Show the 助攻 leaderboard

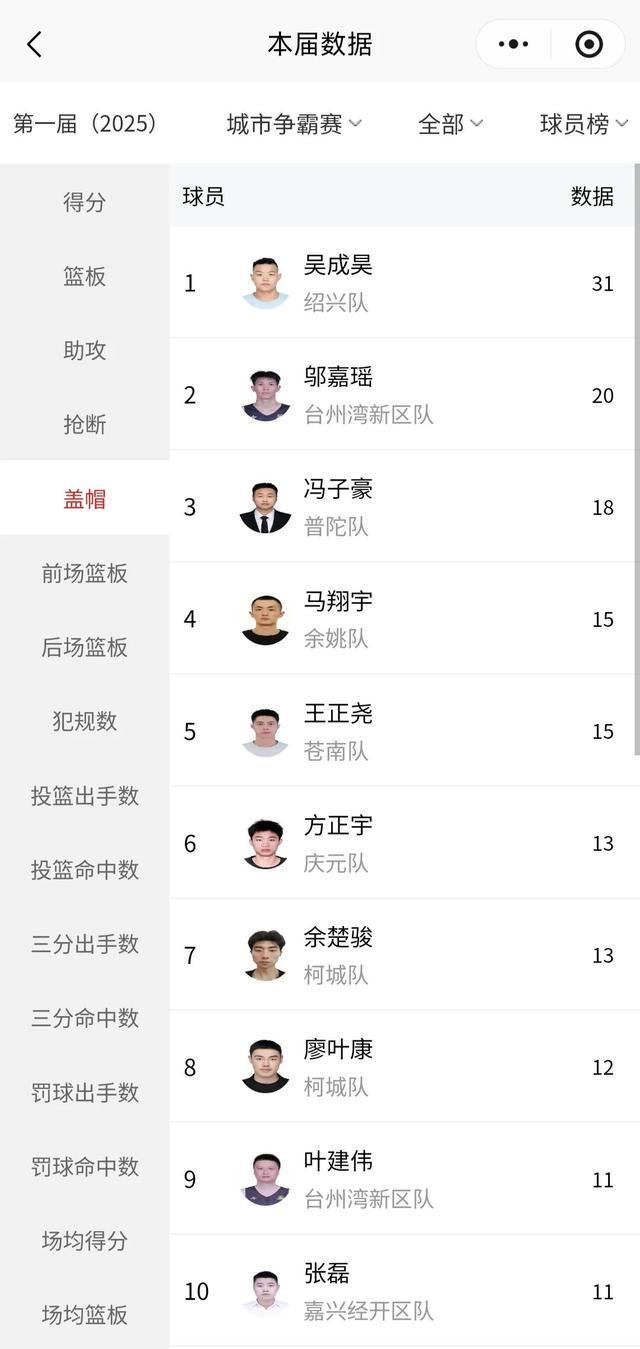pos(84,350)
